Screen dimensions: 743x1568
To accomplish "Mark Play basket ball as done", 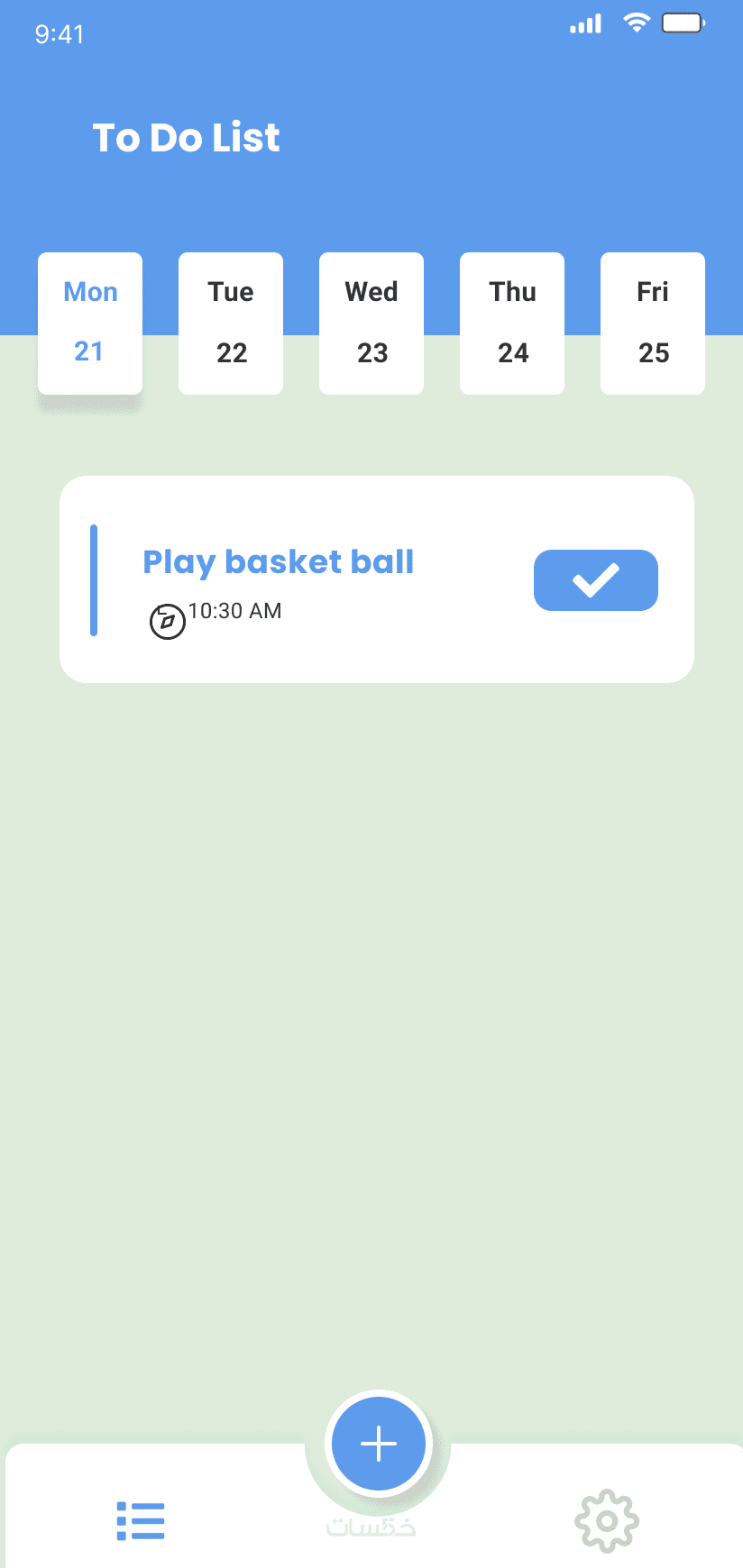I will click(x=595, y=580).
